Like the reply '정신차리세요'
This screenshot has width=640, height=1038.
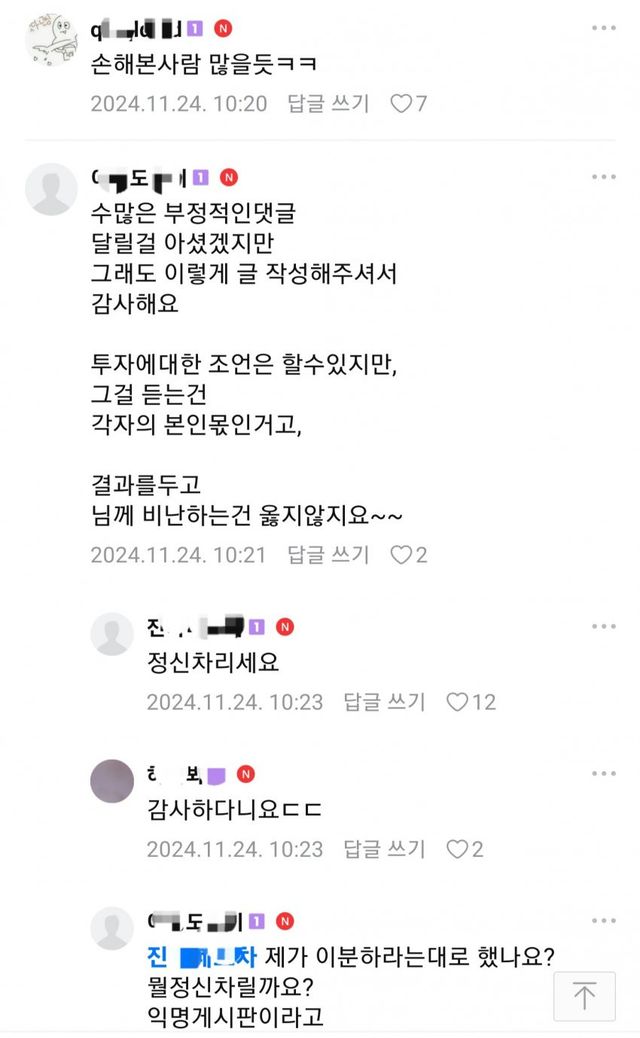click(x=470, y=702)
